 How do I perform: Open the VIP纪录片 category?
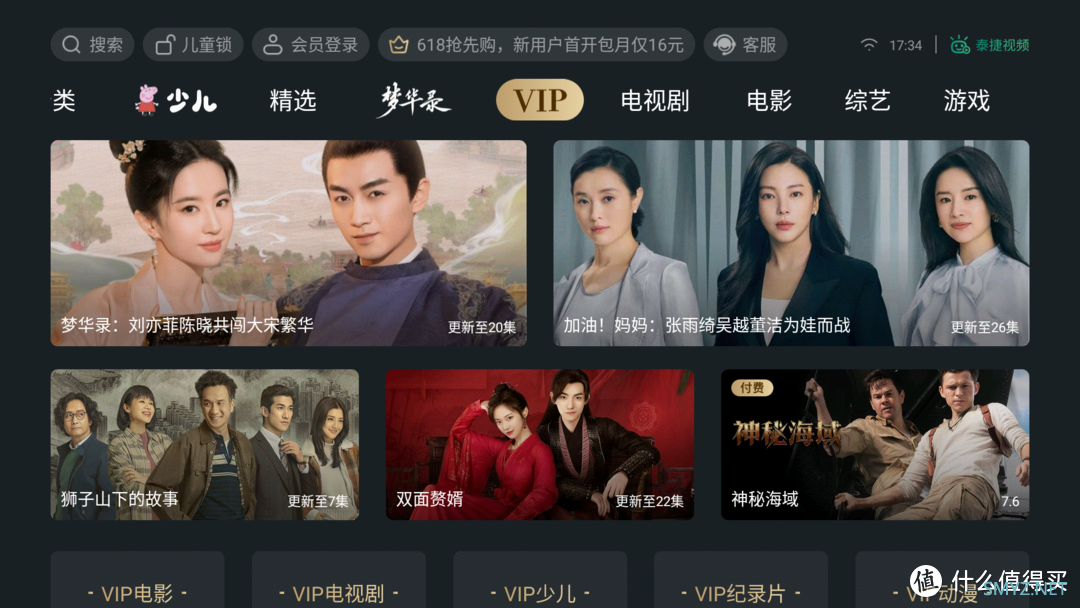[x=740, y=585]
